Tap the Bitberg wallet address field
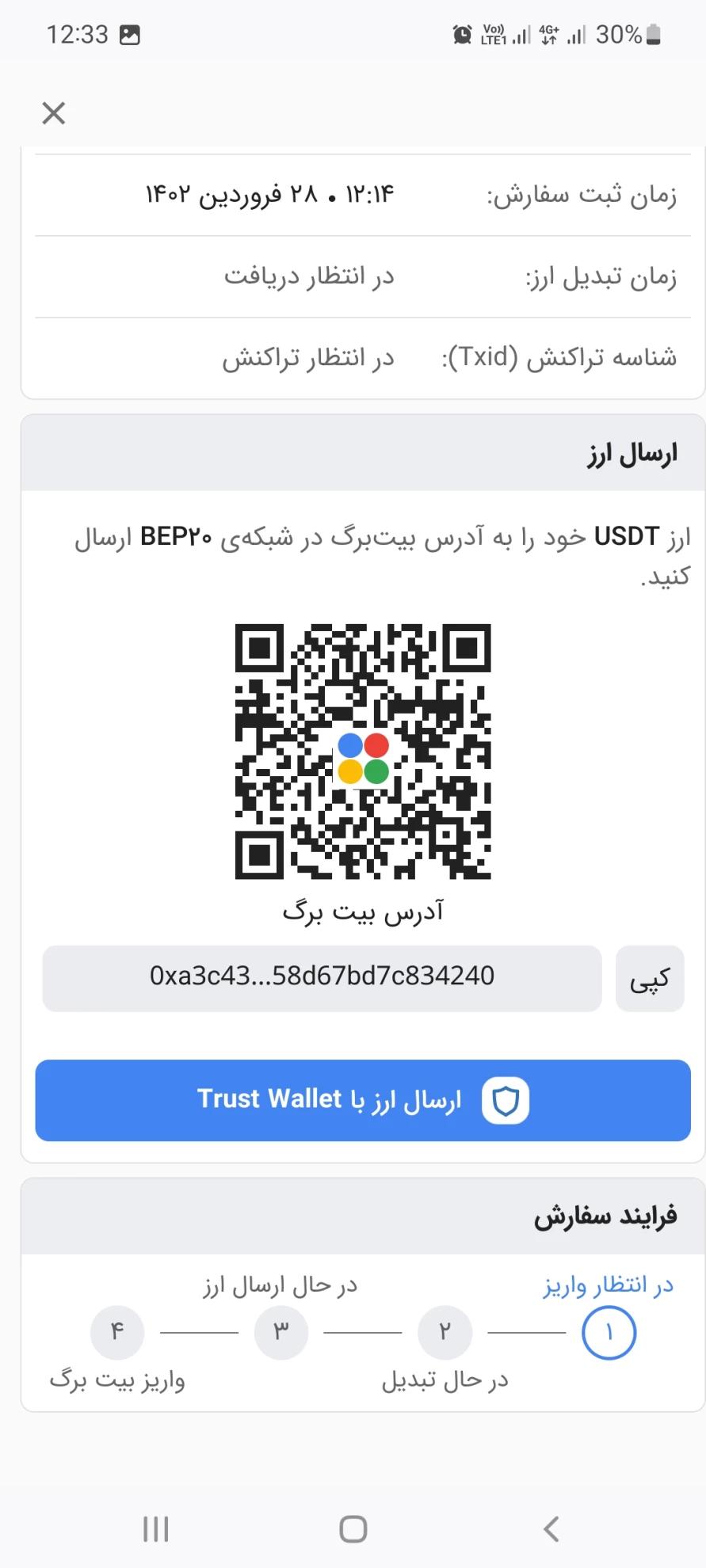 322,978
